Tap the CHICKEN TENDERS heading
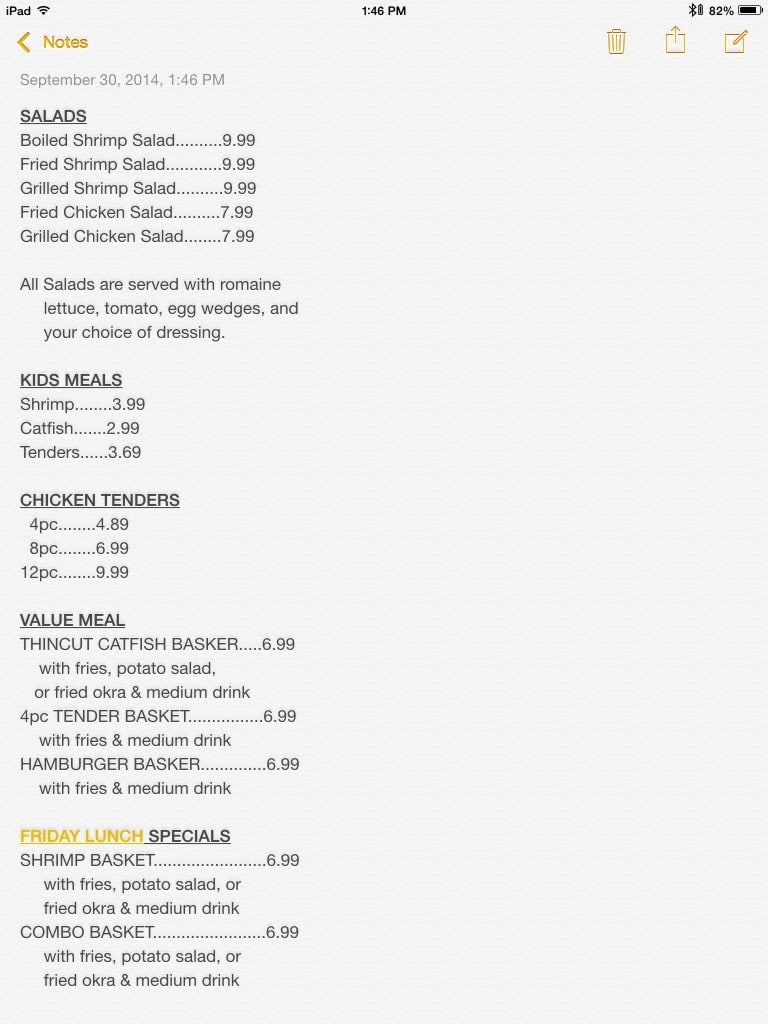 click(100, 500)
